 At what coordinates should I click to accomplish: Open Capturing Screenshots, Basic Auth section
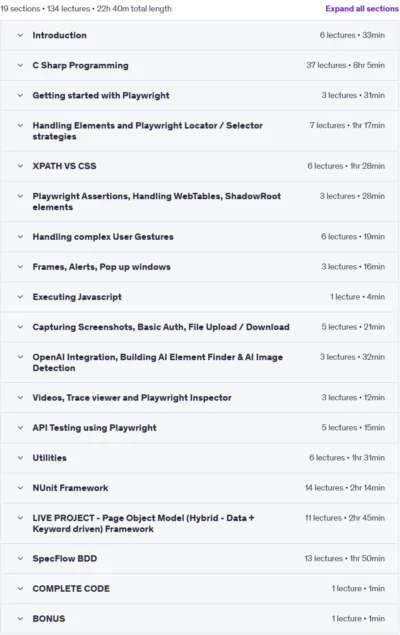[200, 327]
